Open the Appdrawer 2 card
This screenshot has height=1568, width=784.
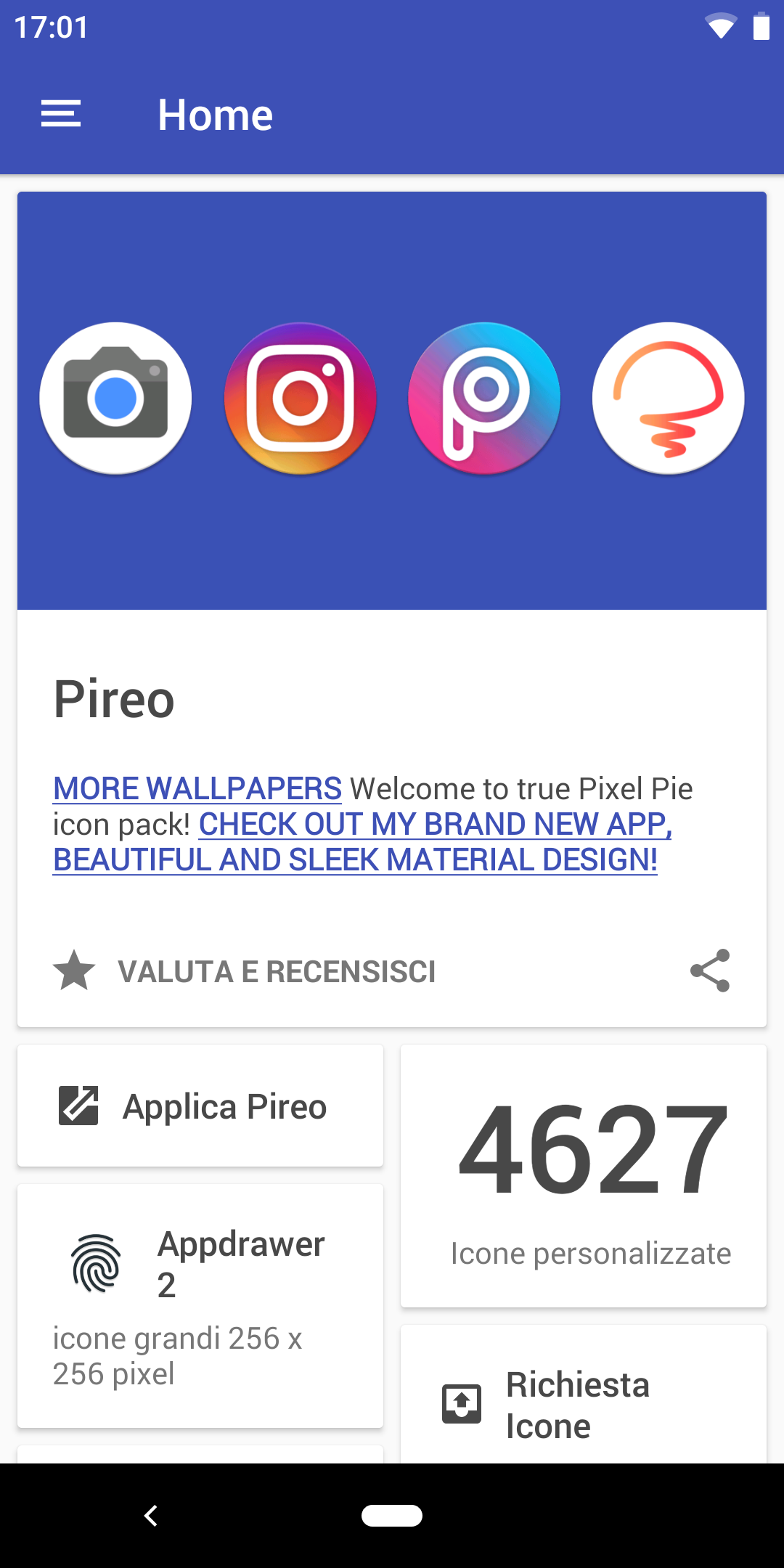tap(200, 1305)
